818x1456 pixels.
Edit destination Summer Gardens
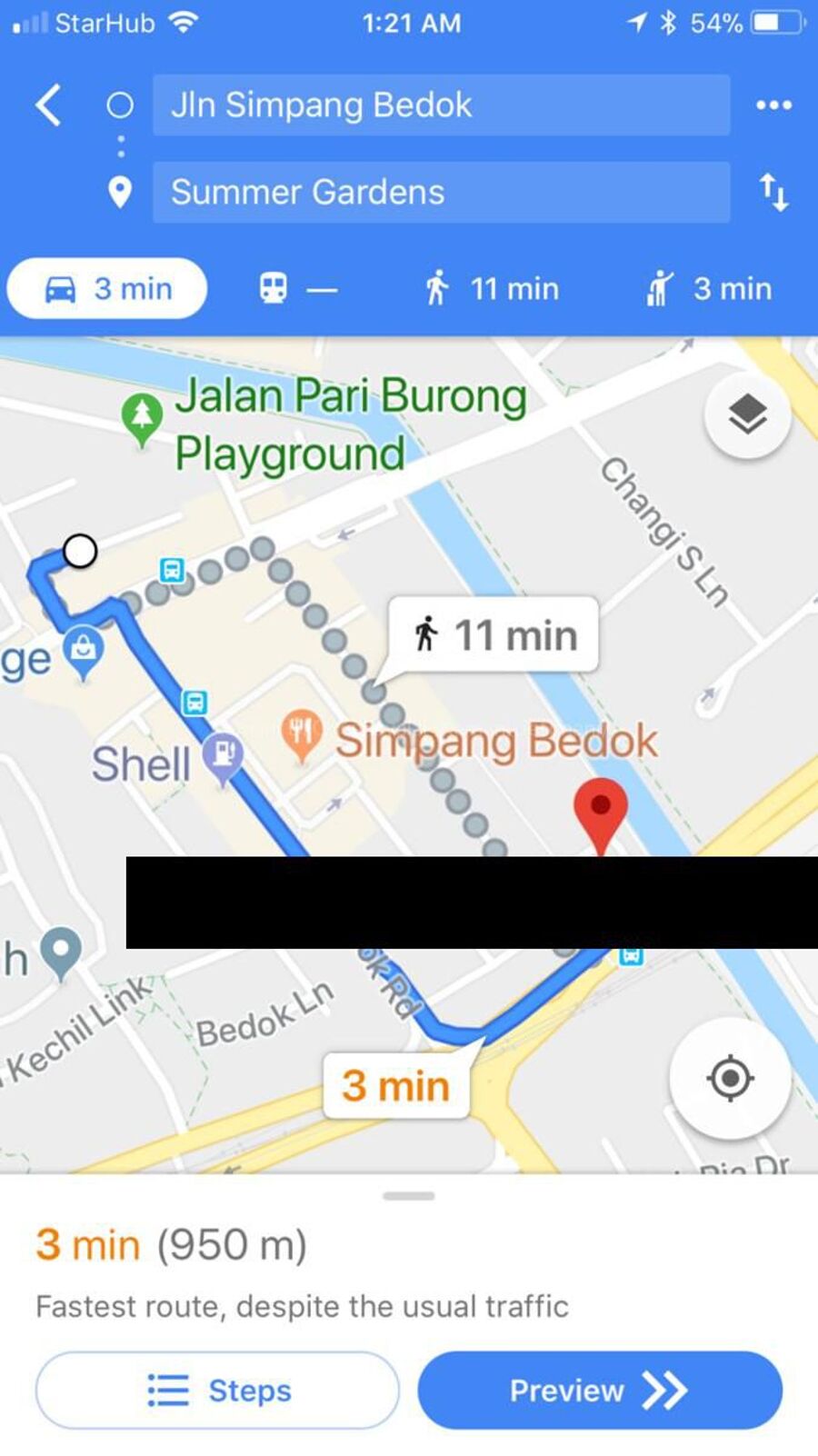click(441, 193)
